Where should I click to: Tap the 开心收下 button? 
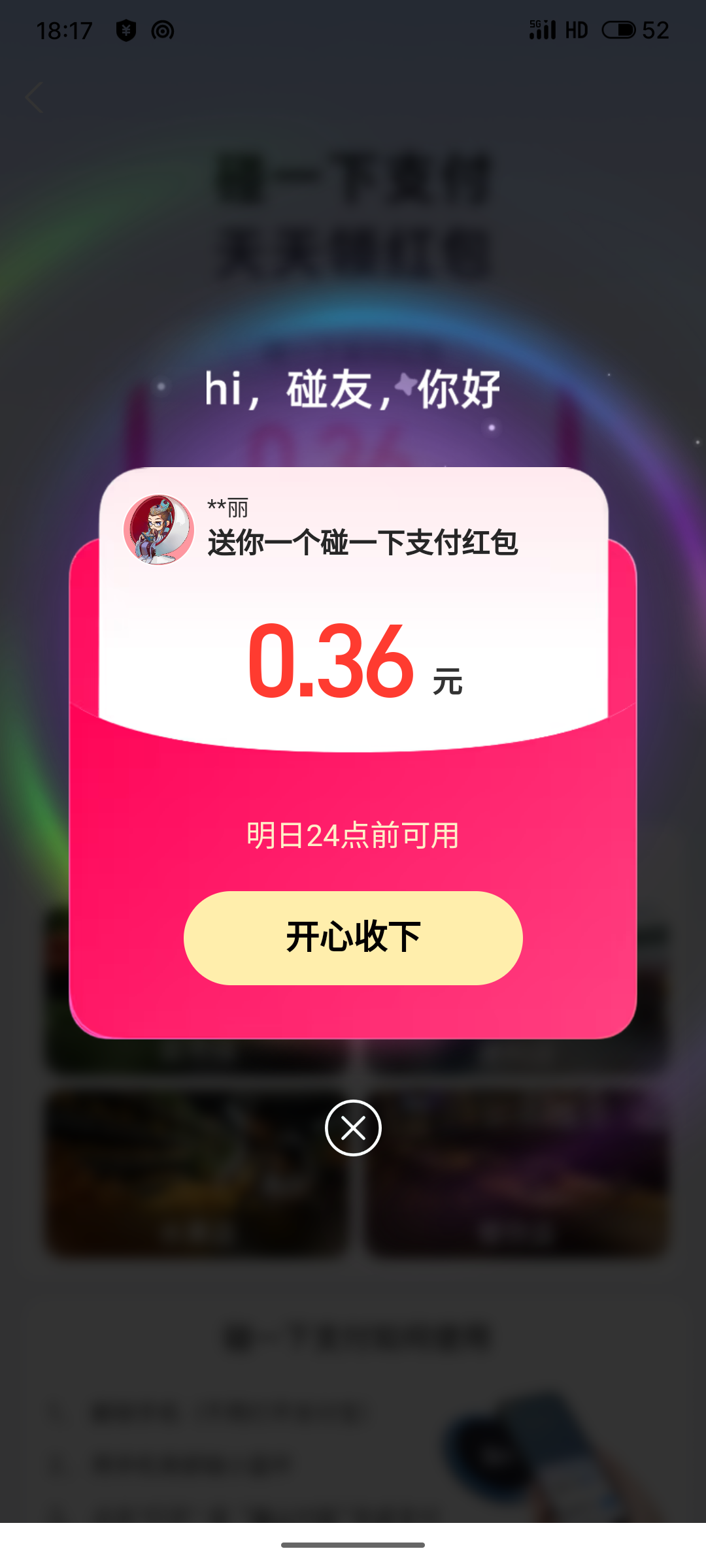[x=353, y=938]
